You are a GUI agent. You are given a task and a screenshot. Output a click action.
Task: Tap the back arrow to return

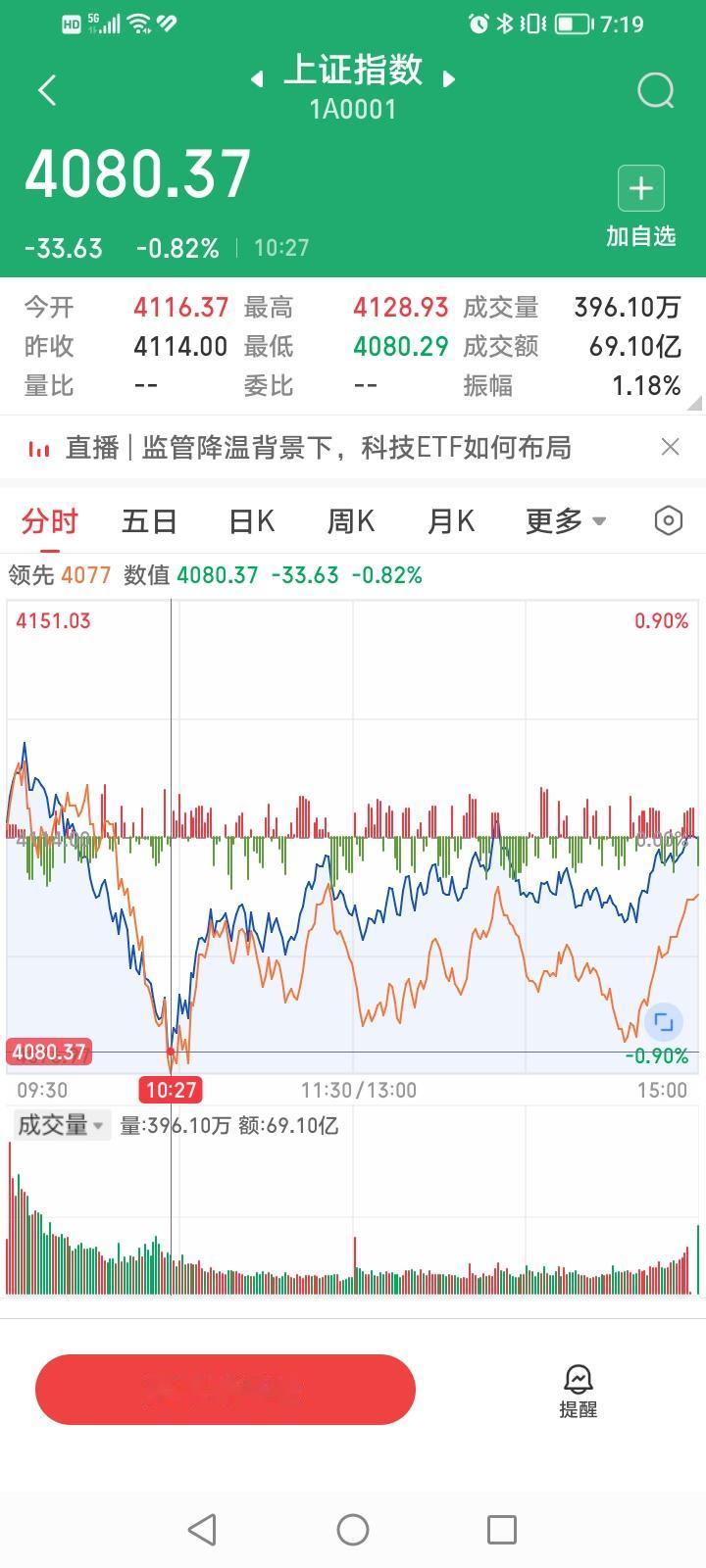(46, 89)
